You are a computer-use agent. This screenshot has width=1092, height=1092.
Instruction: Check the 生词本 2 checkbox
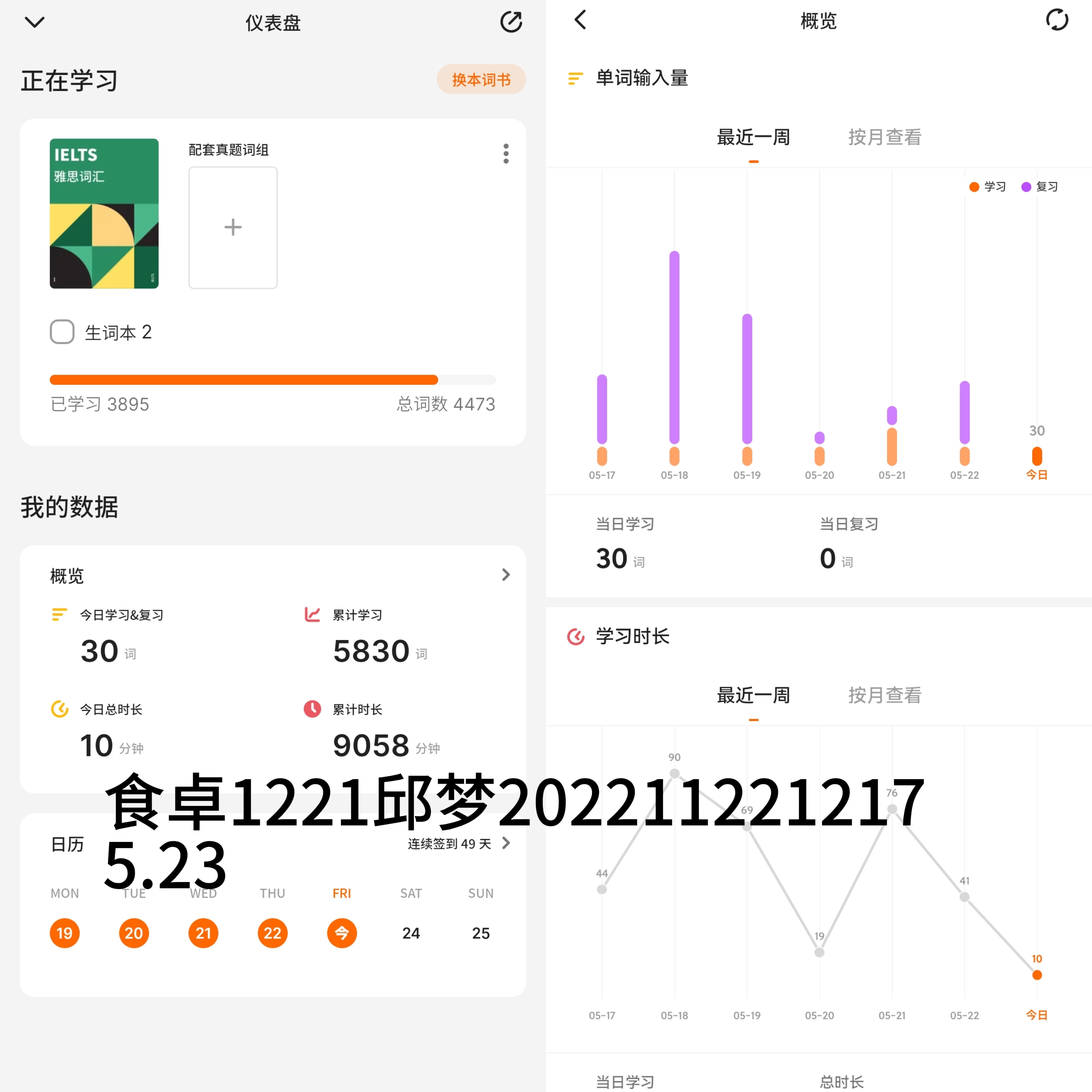point(62,332)
